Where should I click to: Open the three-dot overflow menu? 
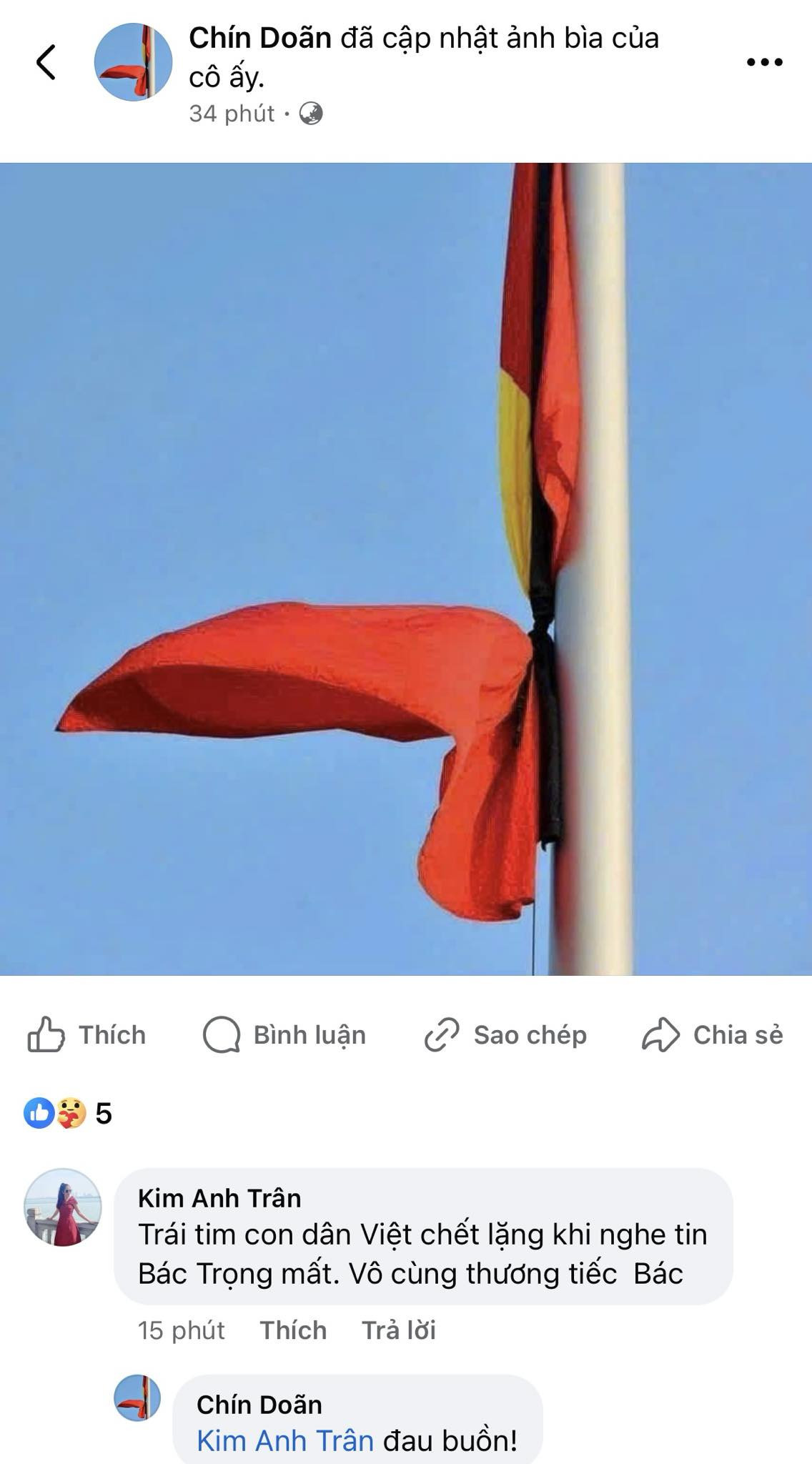(x=764, y=62)
